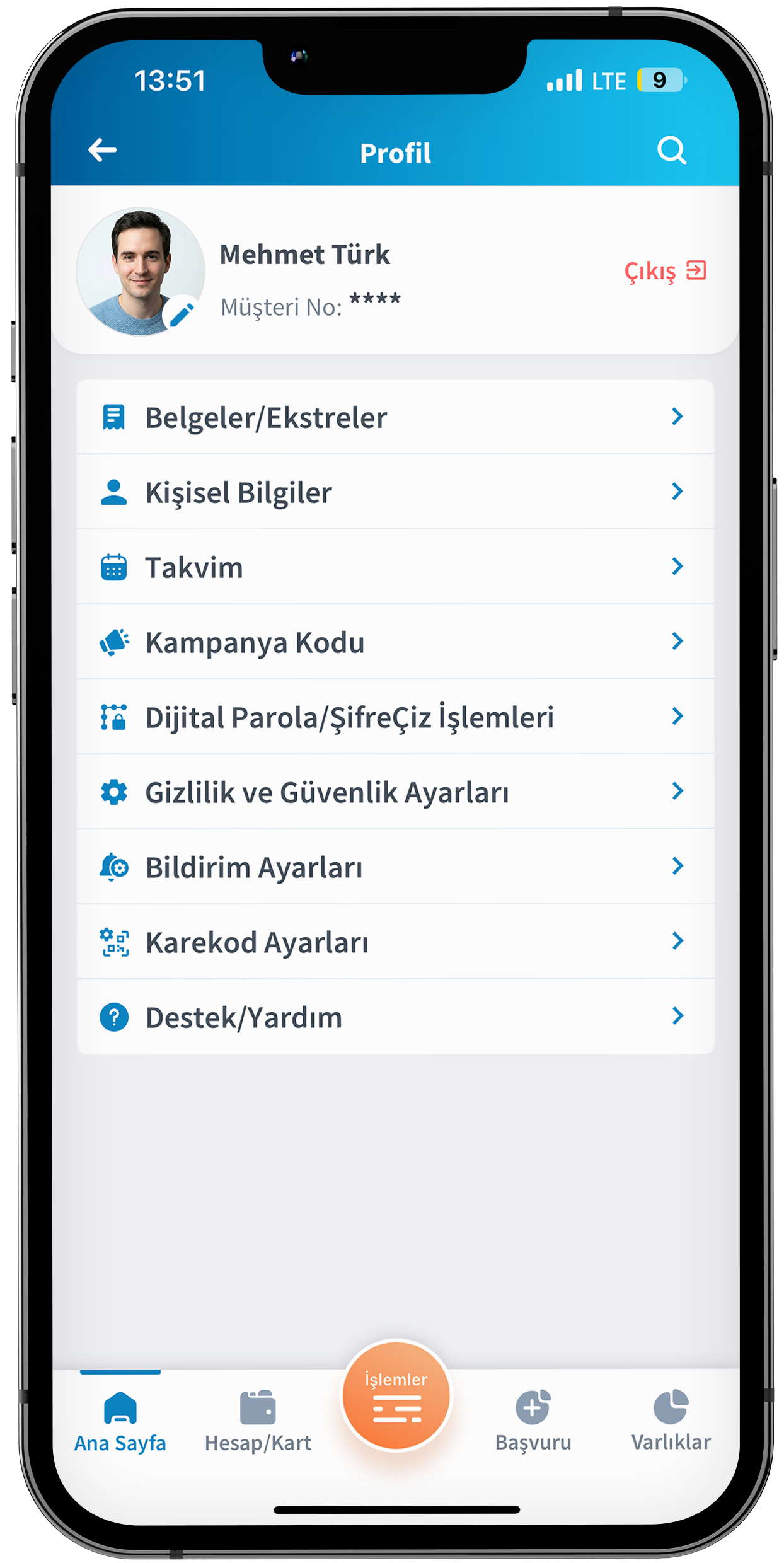Select Kampanya Kodu
The width and height of the screenshot is (784, 1563).
[x=395, y=642]
